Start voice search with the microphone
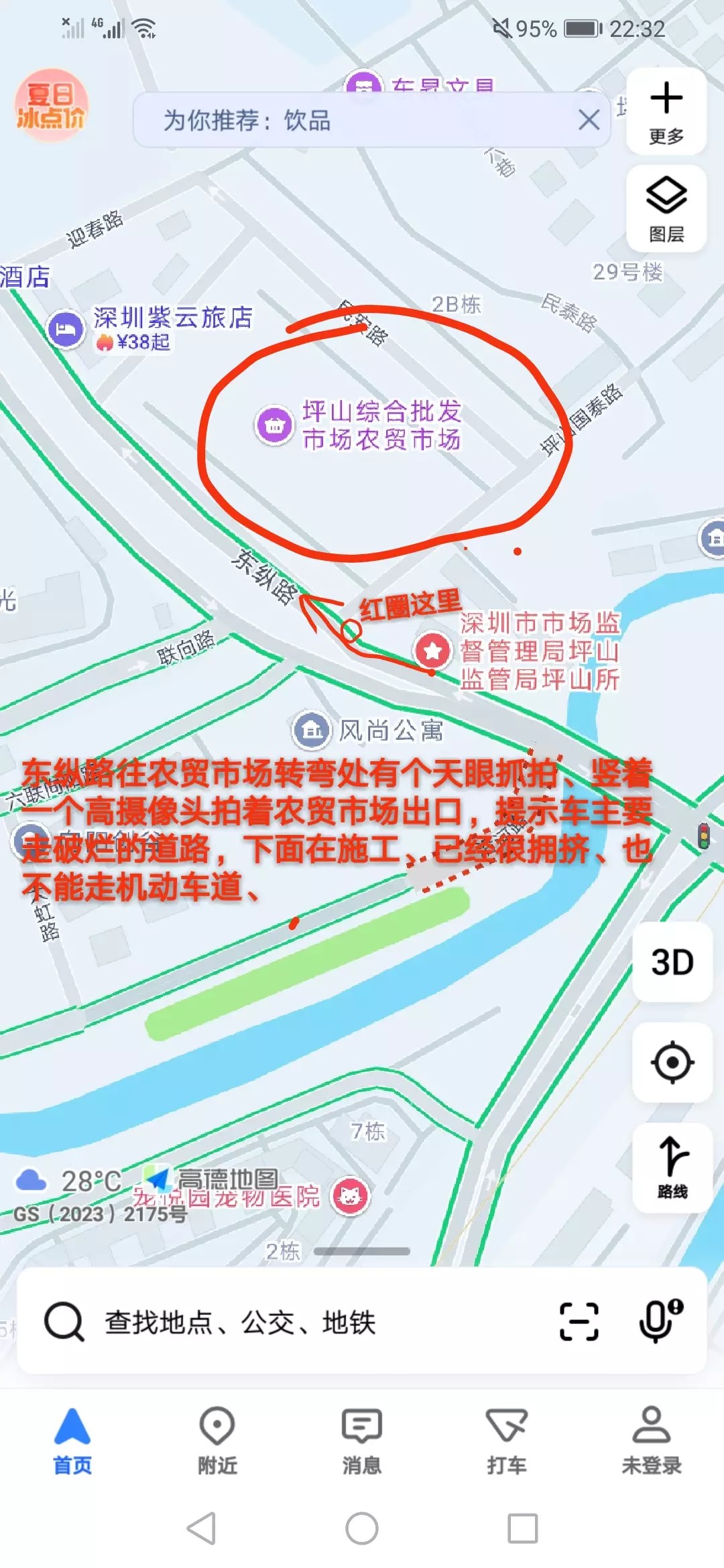 (x=659, y=1321)
